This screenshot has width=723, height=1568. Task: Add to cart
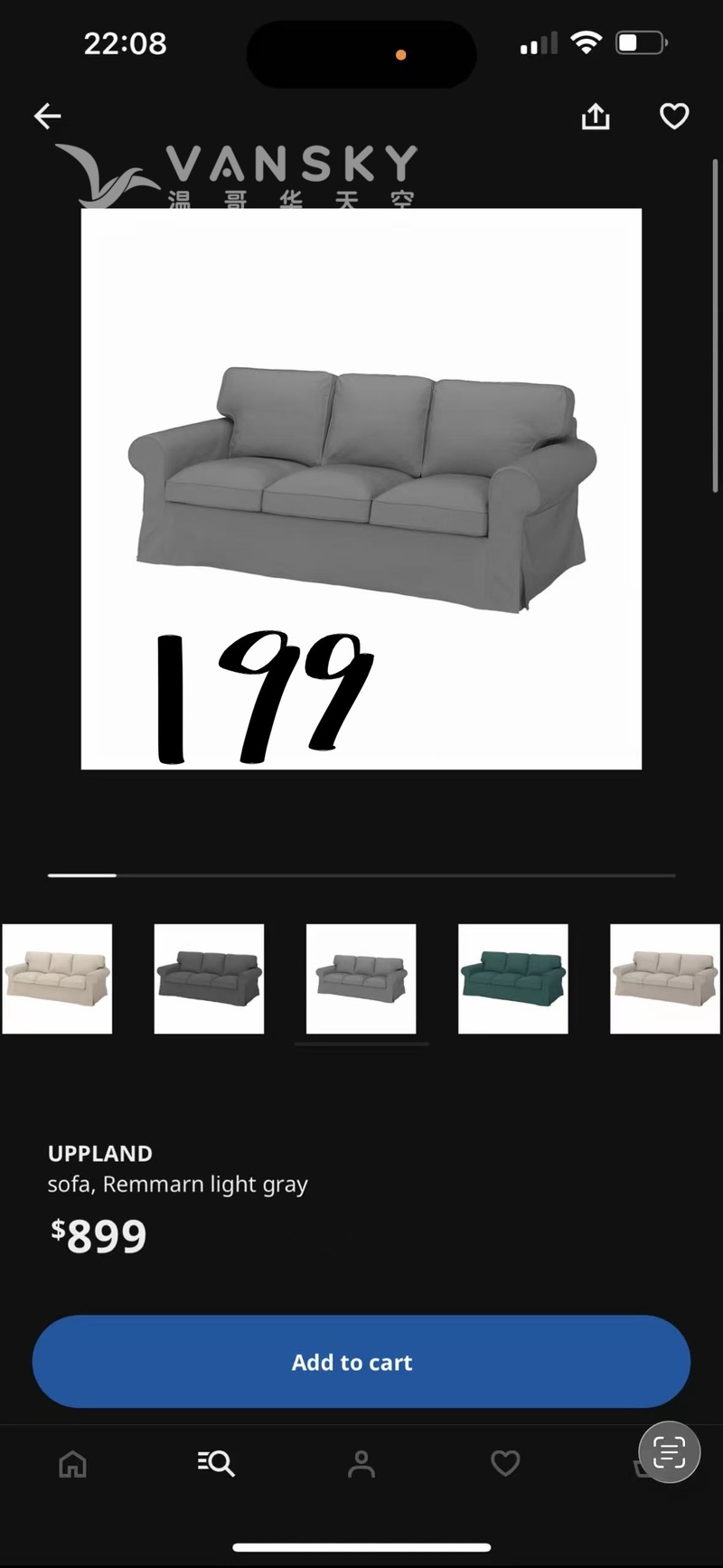[361, 1361]
